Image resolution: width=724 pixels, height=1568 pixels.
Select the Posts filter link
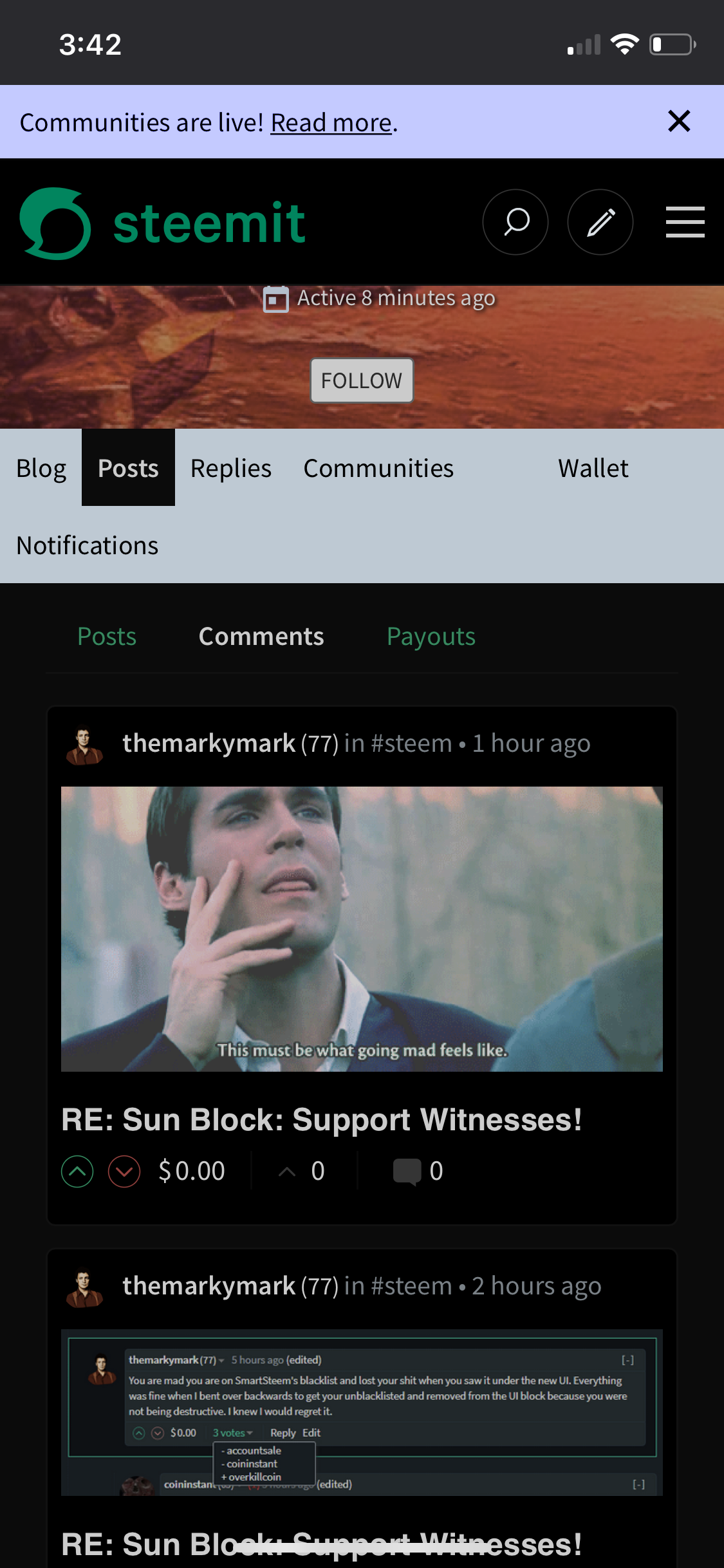click(107, 636)
